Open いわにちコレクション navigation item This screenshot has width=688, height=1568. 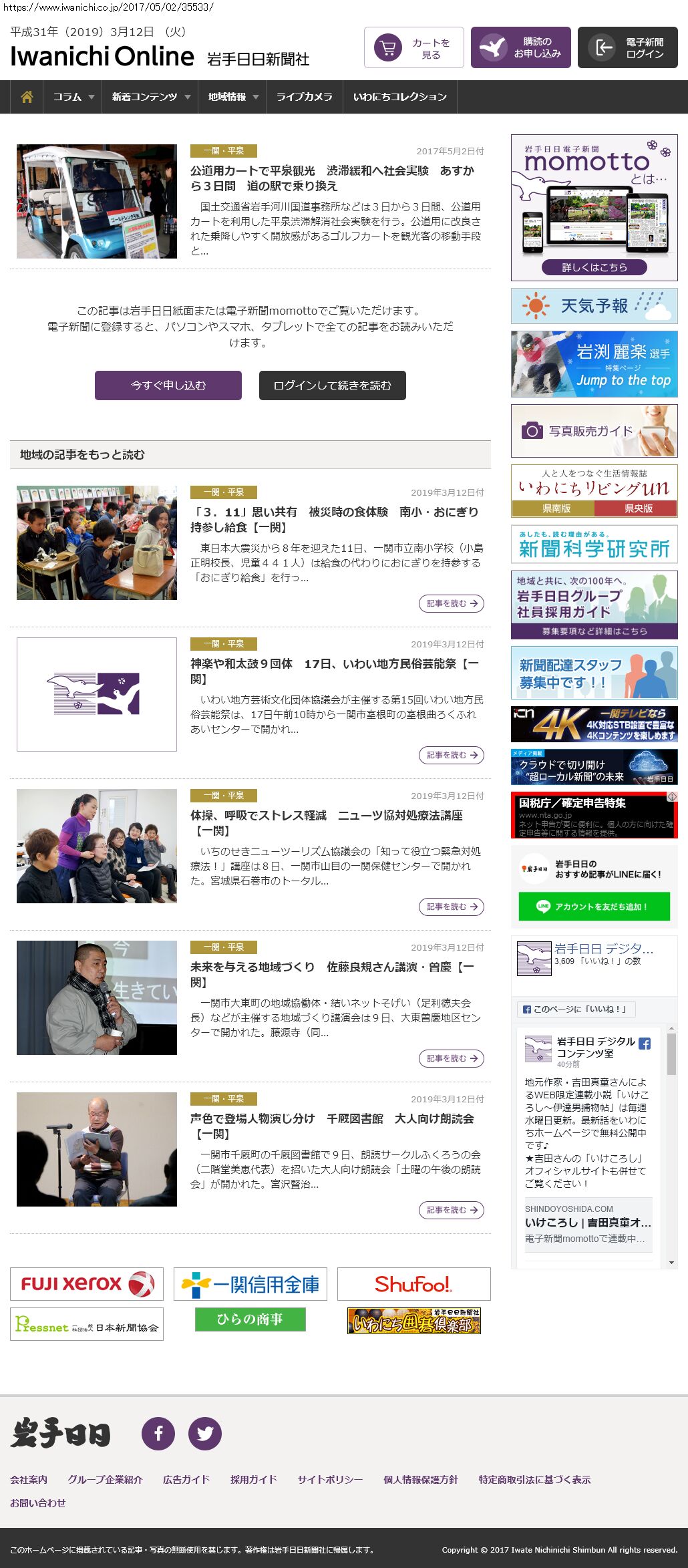coord(399,97)
